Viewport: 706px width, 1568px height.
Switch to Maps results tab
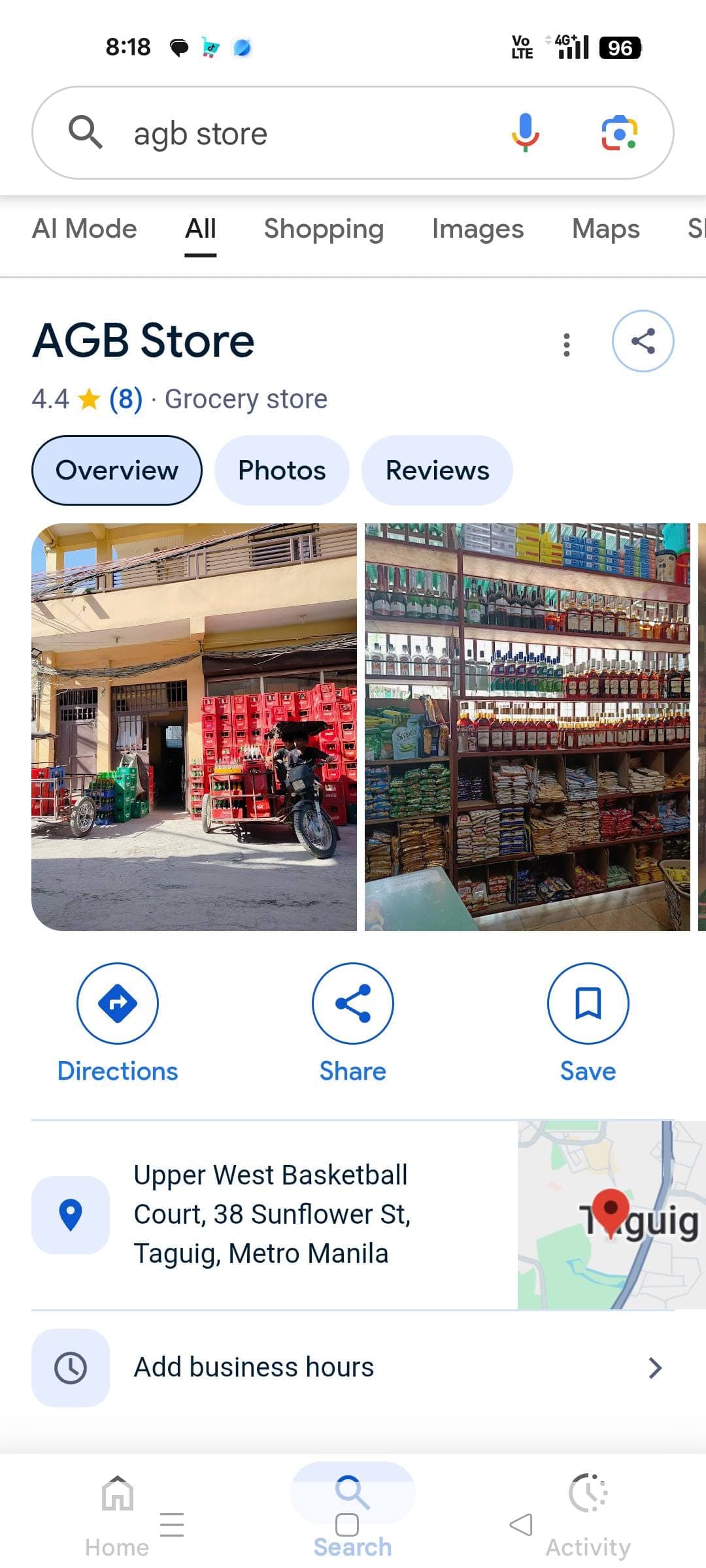coord(605,229)
